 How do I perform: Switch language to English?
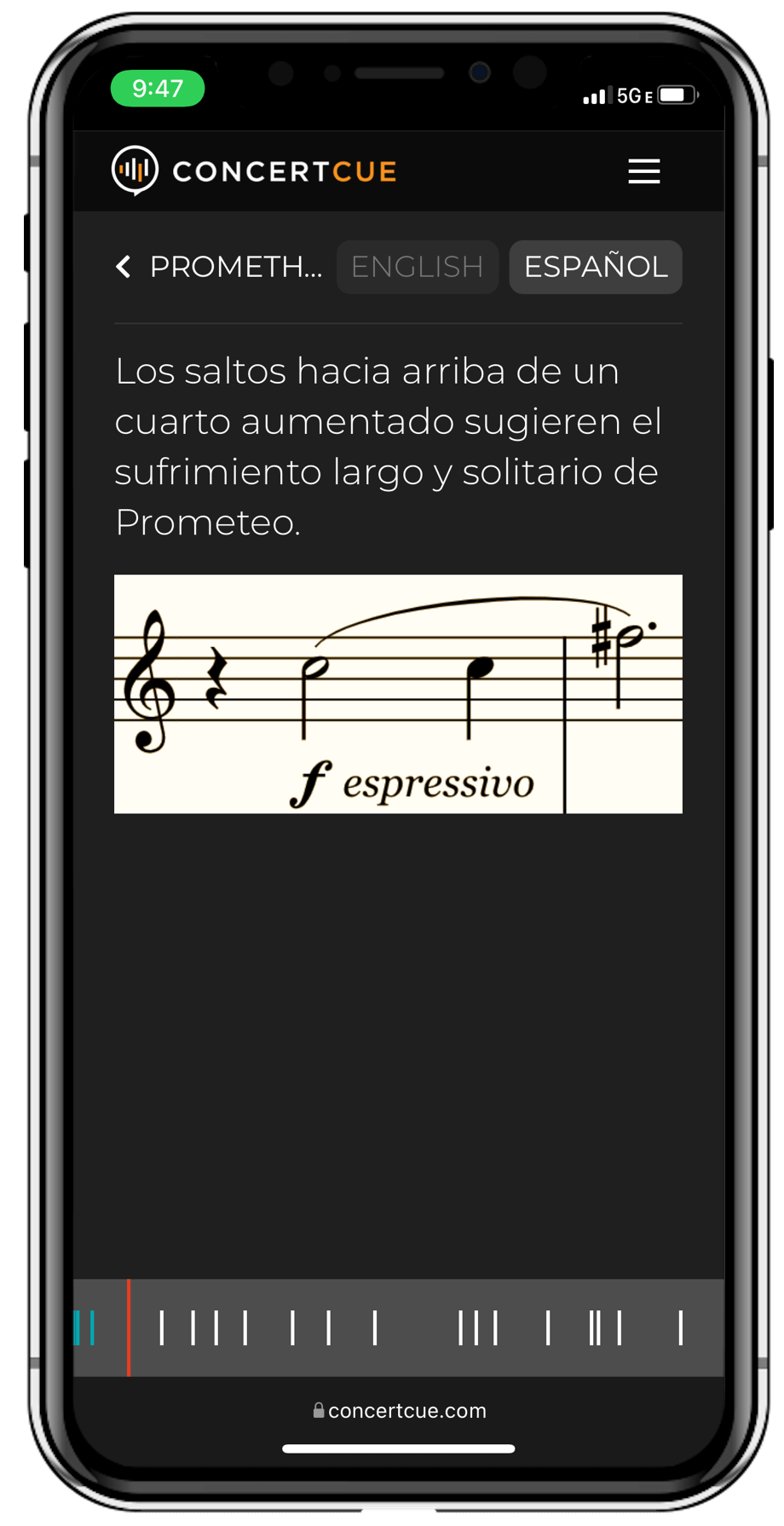[417, 267]
